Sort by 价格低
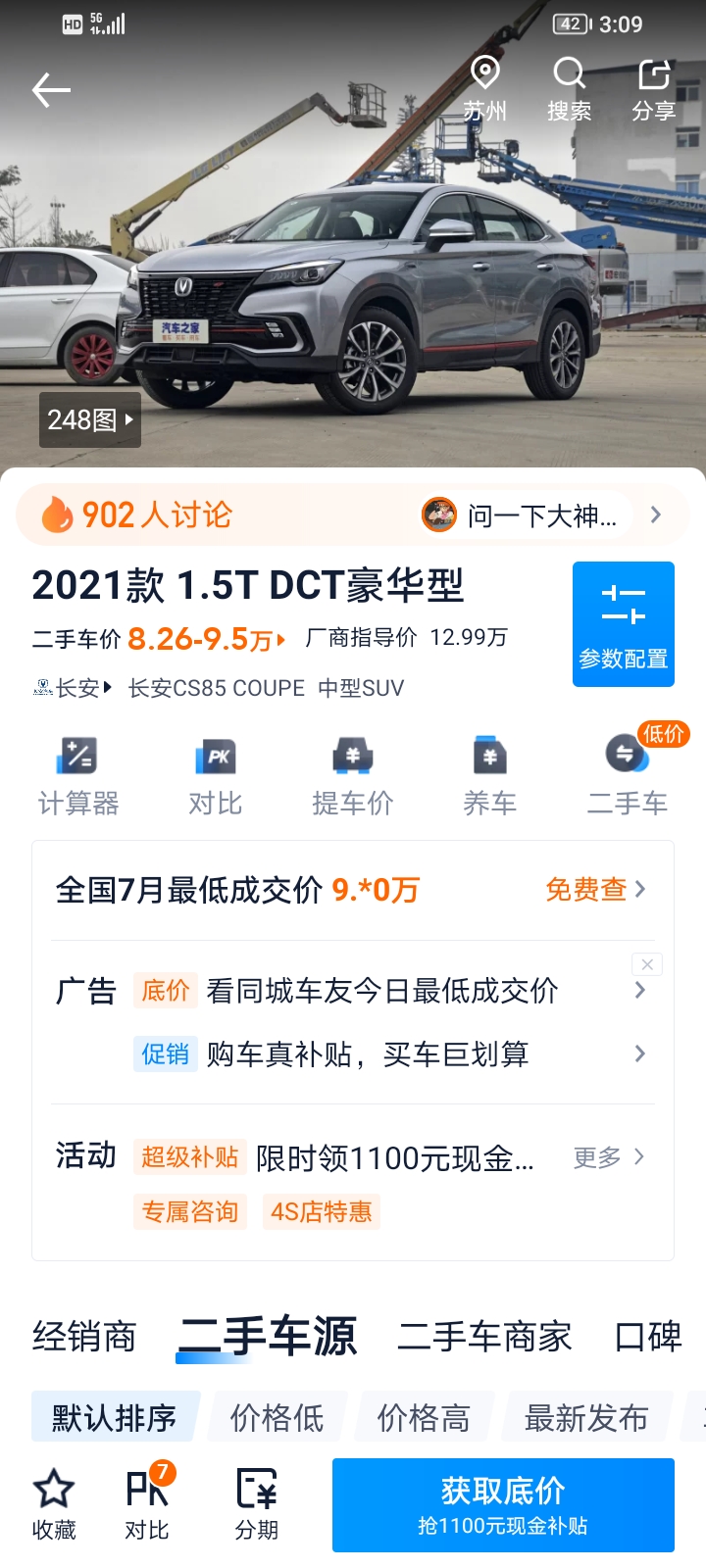This screenshot has height=1568, width=706. tap(277, 1417)
